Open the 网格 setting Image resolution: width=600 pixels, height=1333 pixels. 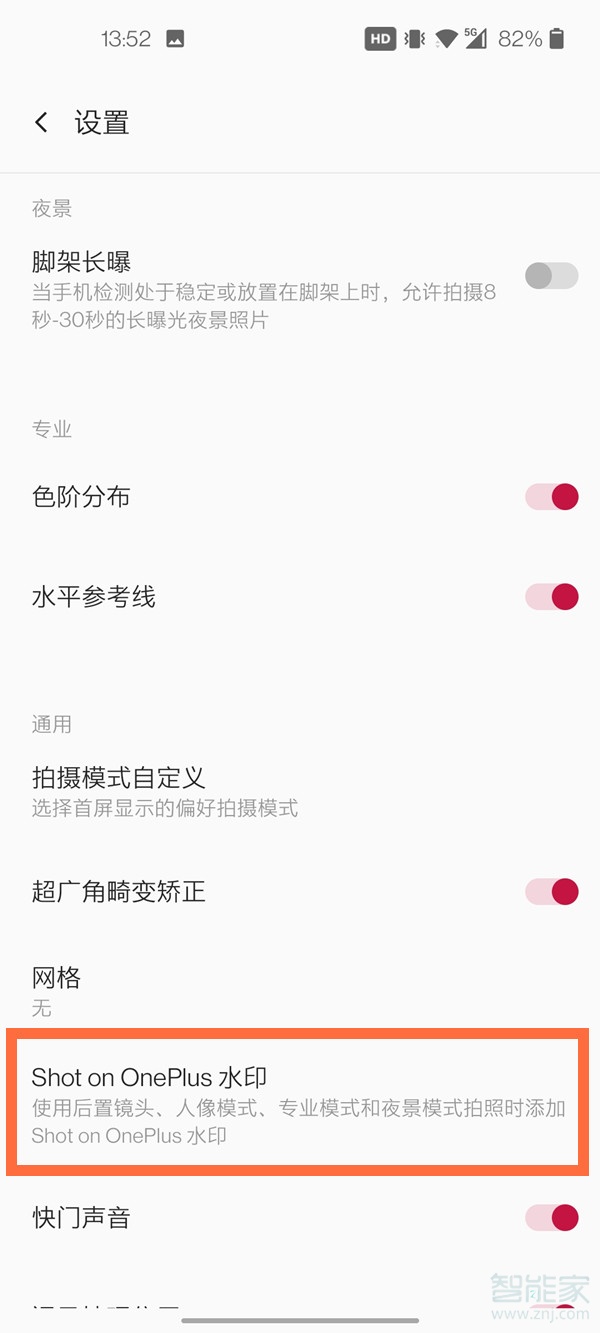300,990
